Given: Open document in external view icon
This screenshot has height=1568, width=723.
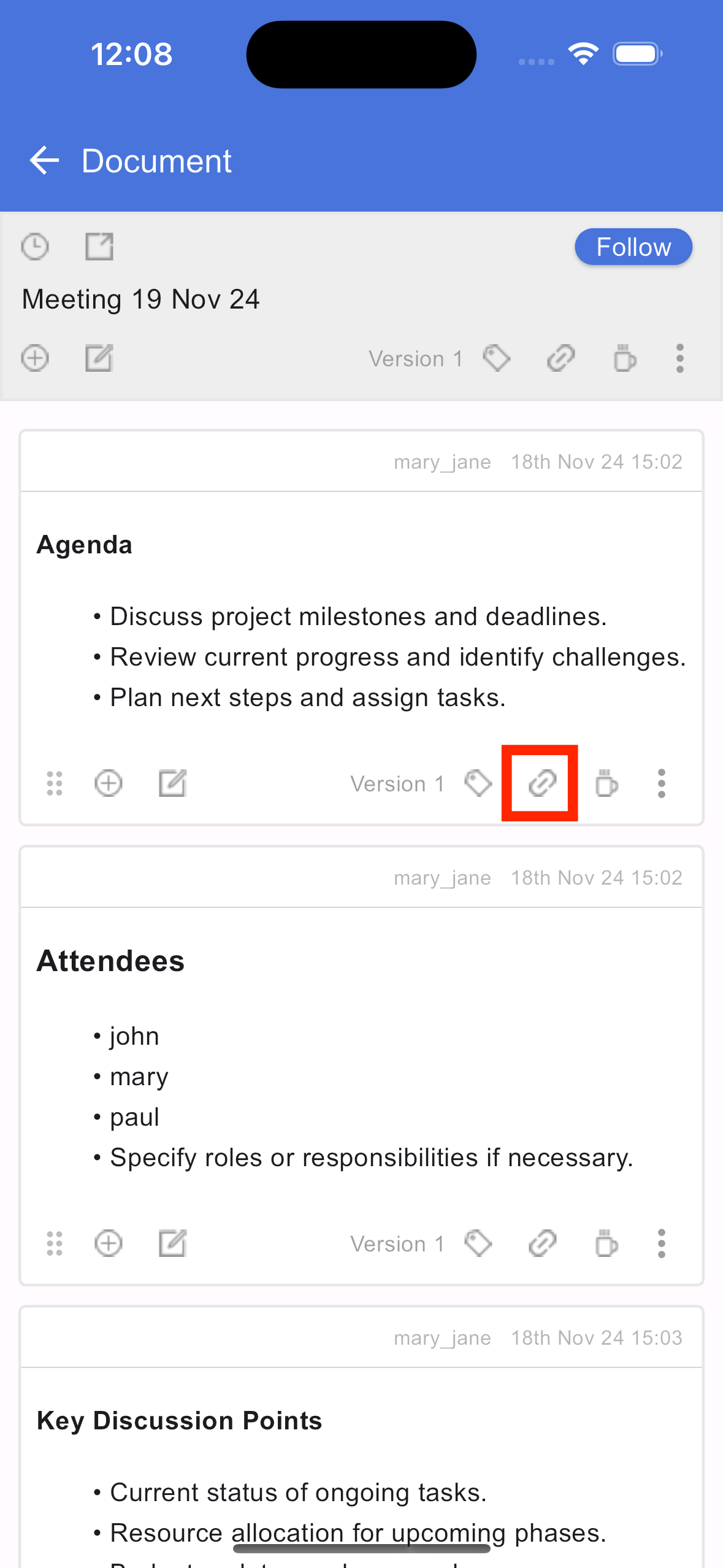Looking at the screenshot, I should click(x=99, y=247).
